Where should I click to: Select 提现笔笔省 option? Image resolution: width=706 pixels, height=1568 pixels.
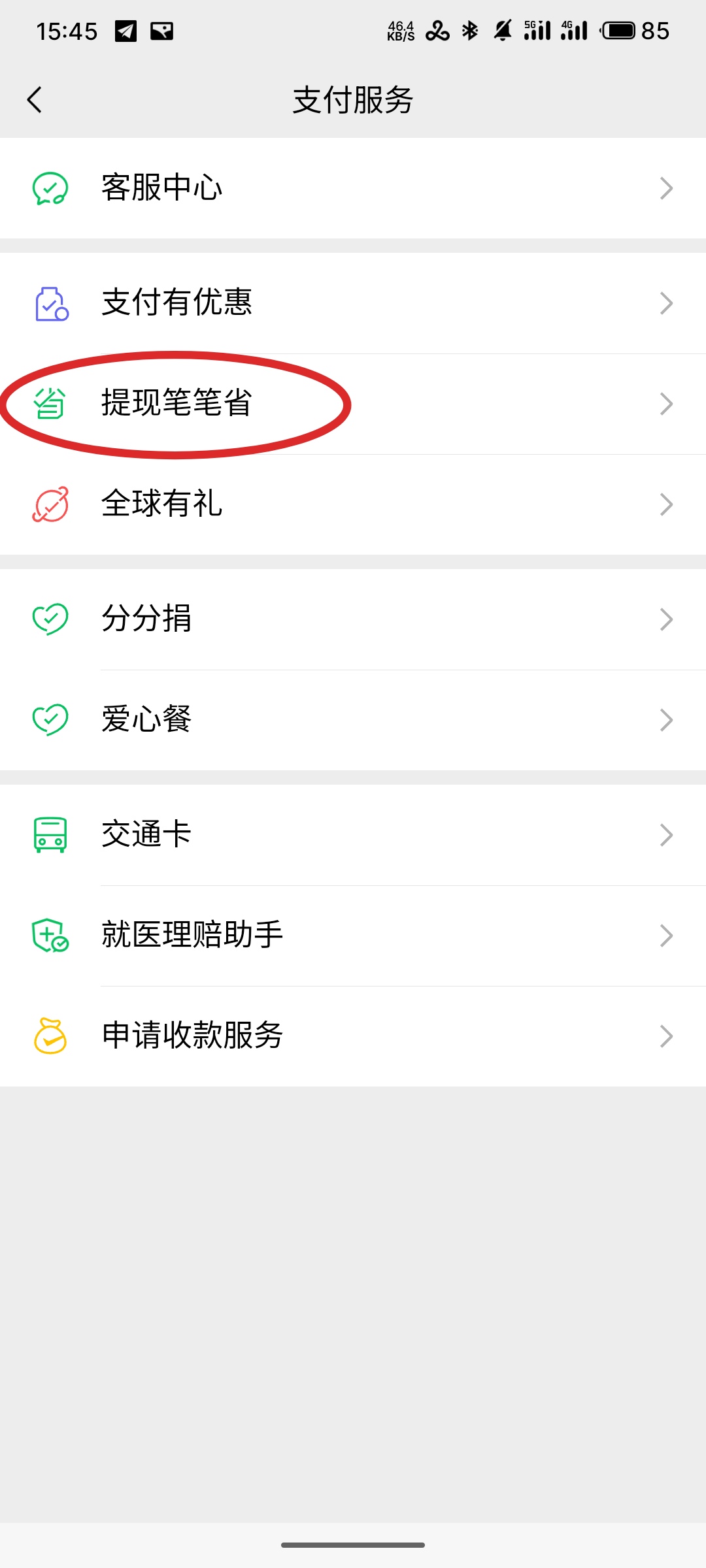click(x=353, y=404)
